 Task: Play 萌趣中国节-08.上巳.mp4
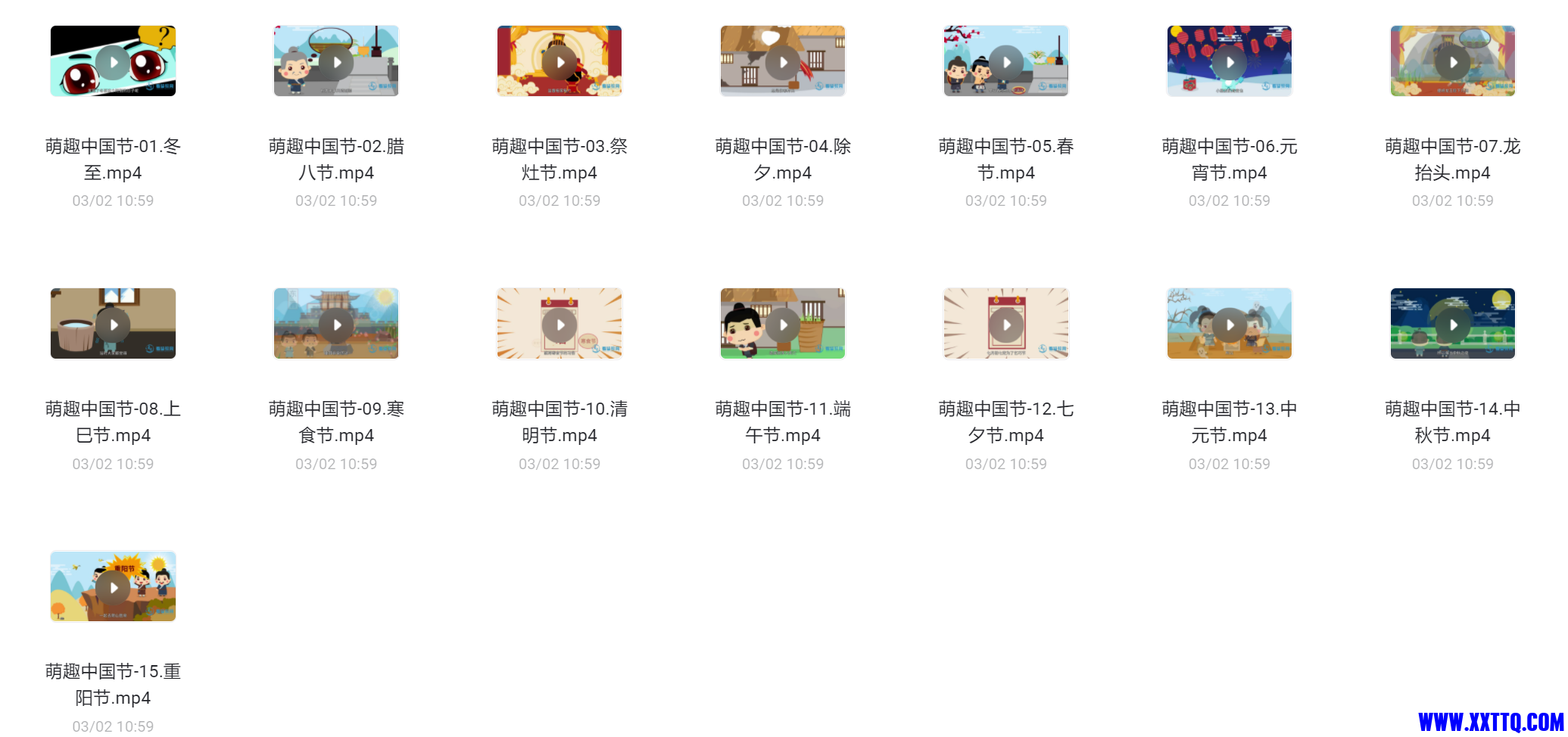(x=113, y=324)
